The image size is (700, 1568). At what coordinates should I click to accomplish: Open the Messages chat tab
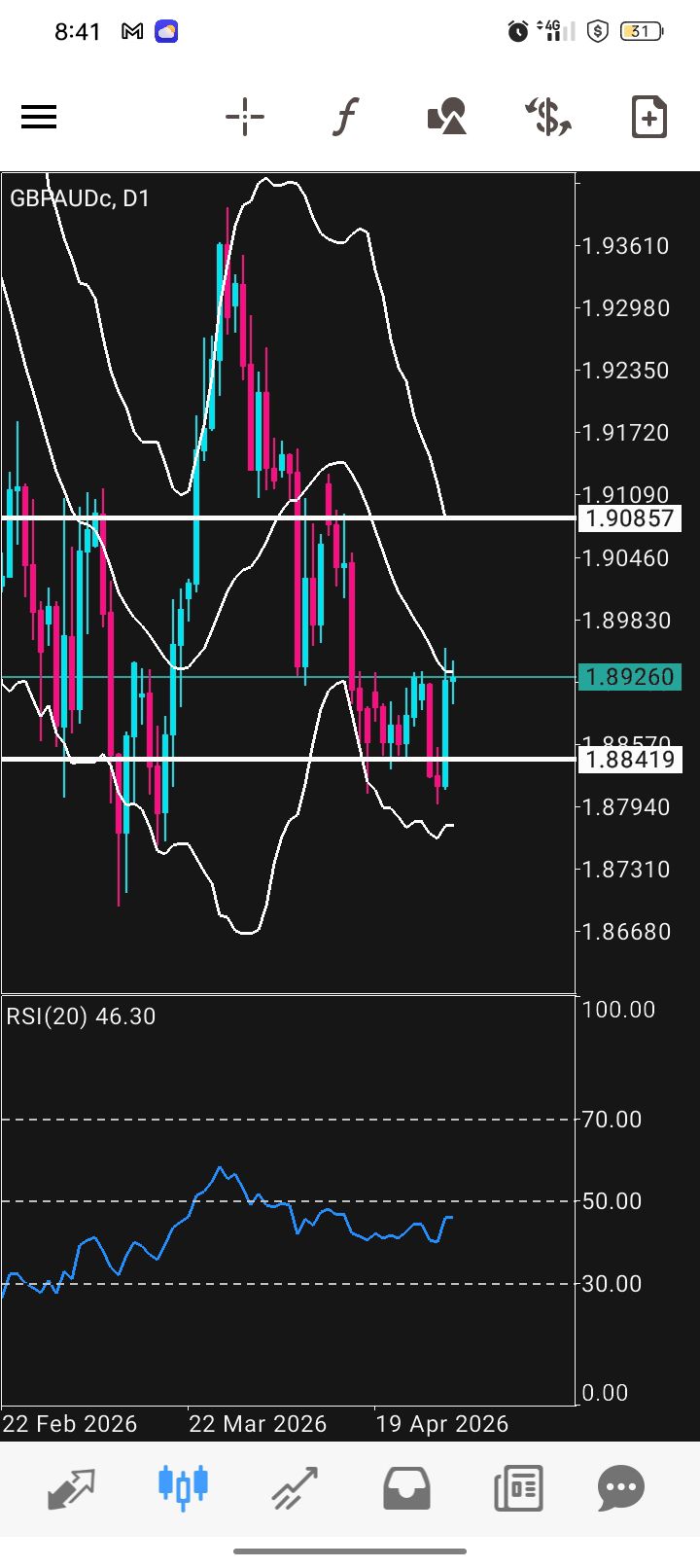click(620, 1487)
